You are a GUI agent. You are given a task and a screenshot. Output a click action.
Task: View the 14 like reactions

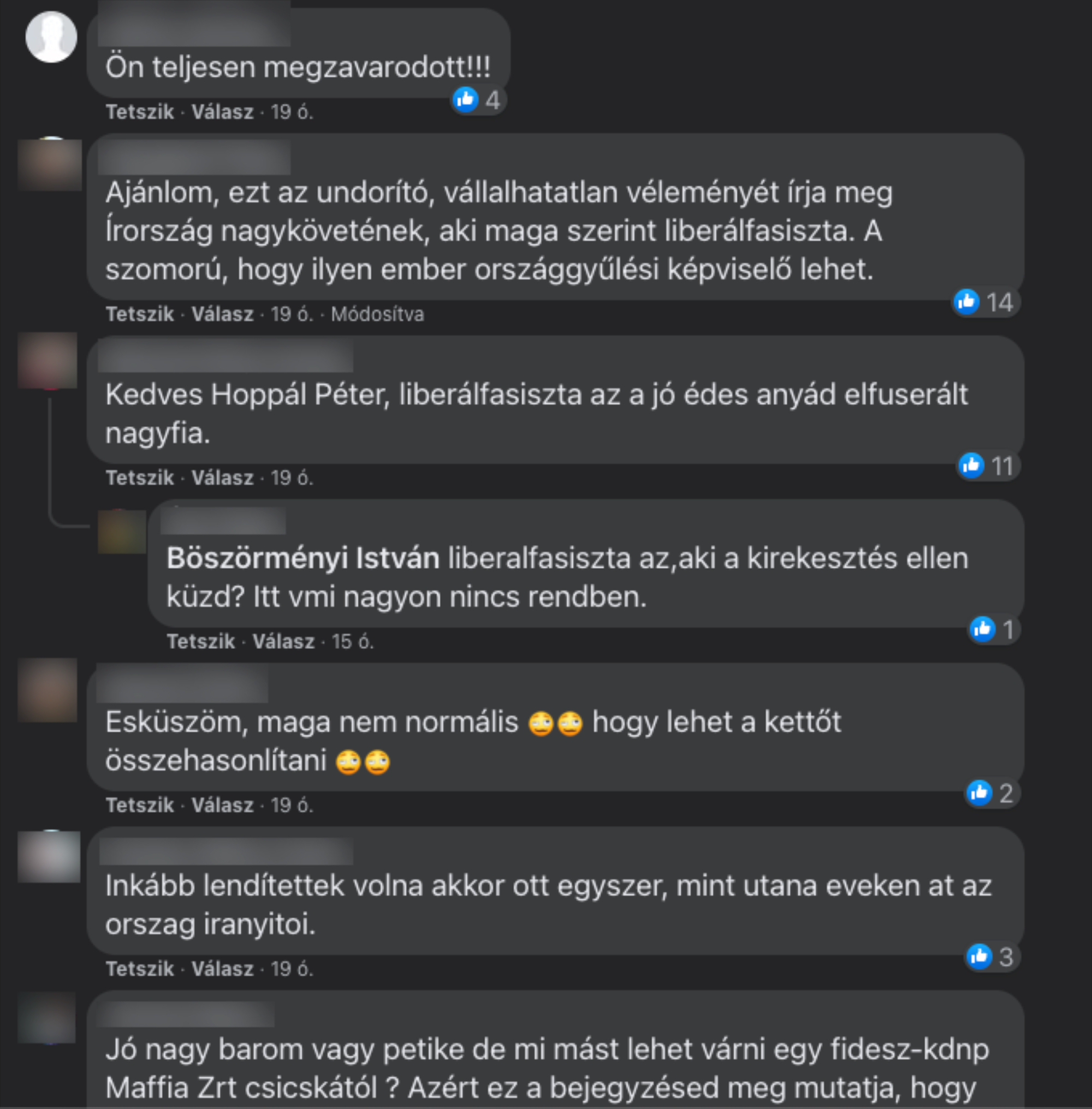987,302
